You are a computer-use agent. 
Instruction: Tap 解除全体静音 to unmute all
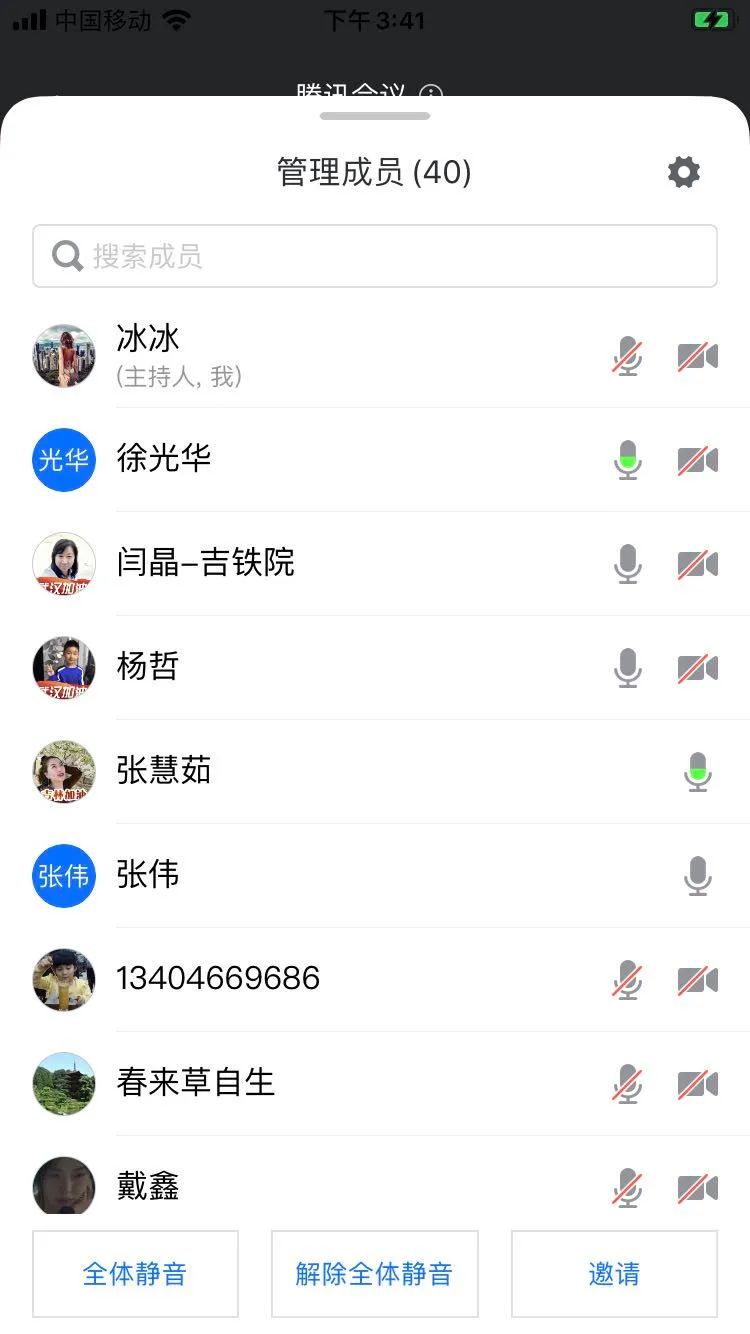click(374, 1273)
